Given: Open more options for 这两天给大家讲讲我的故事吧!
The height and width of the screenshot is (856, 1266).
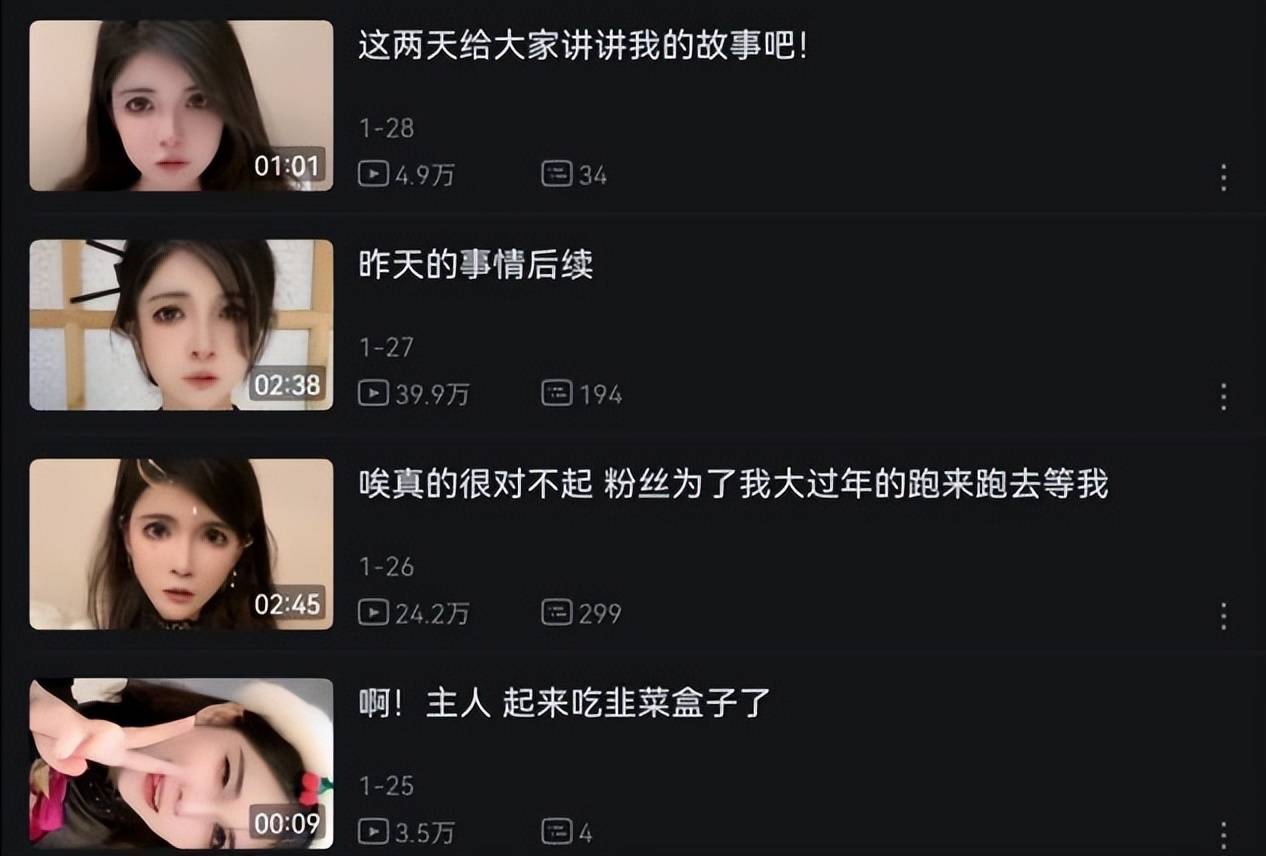Looking at the screenshot, I should (x=1223, y=178).
